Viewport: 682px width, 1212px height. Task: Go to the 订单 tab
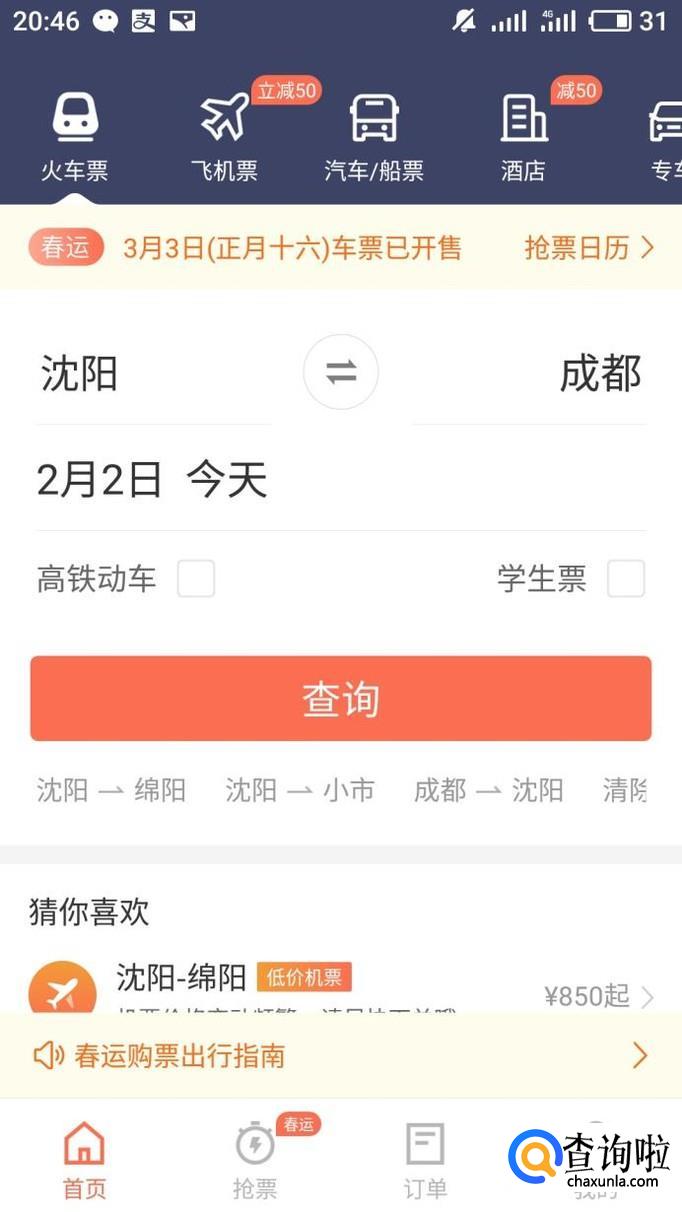[425, 1160]
